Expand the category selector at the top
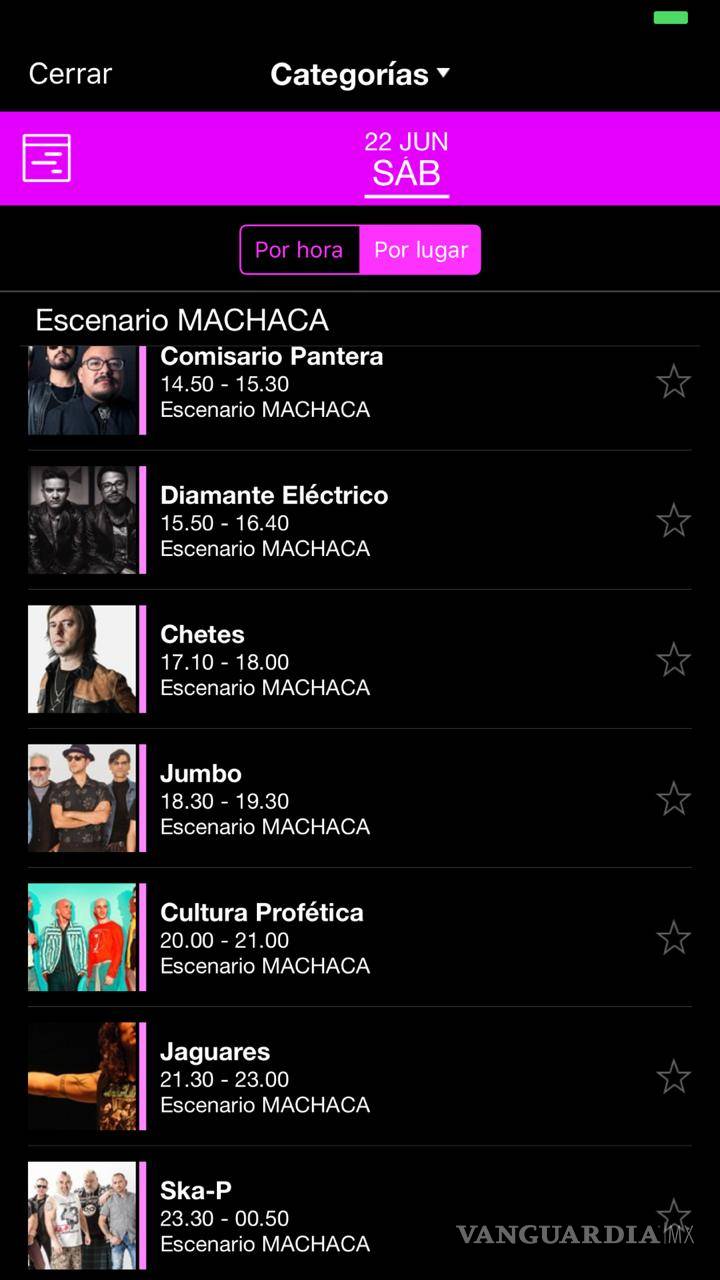Viewport: 720px width, 1280px height. (360, 74)
